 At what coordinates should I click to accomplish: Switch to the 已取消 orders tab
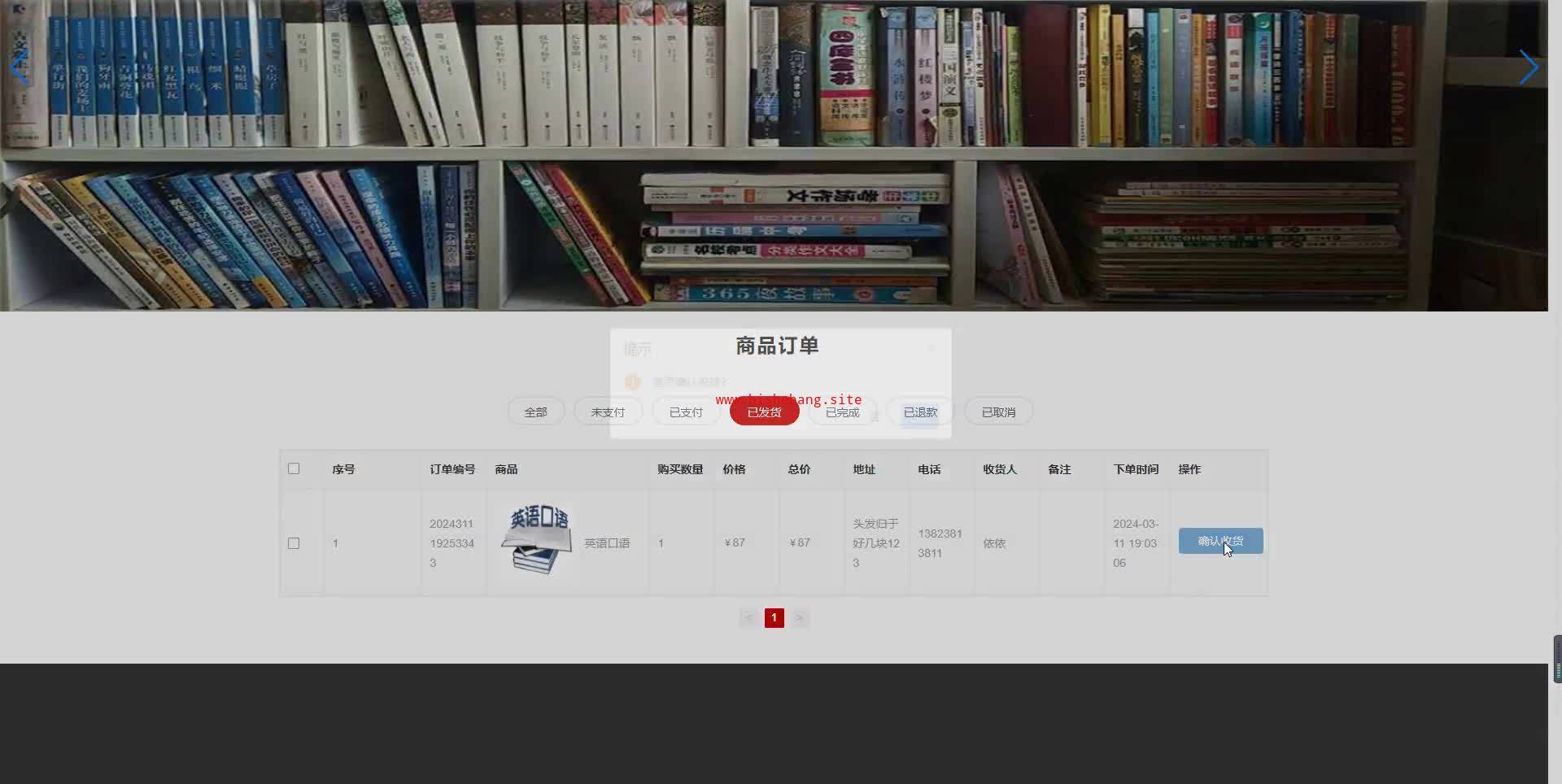click(998, 412)
